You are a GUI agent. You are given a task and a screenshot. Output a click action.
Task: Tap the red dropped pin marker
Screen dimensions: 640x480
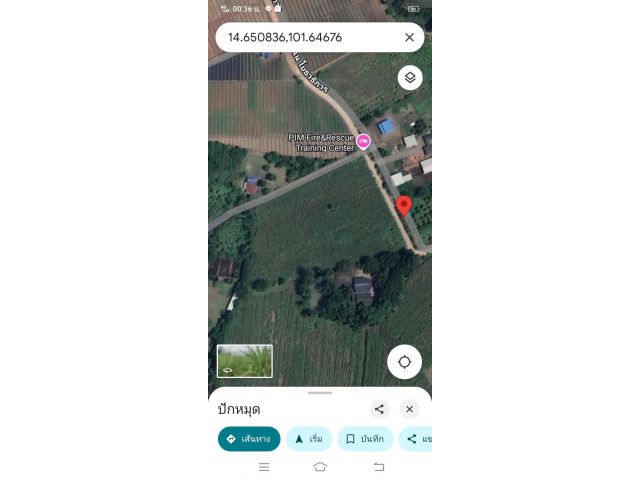(x=404, y=206)
